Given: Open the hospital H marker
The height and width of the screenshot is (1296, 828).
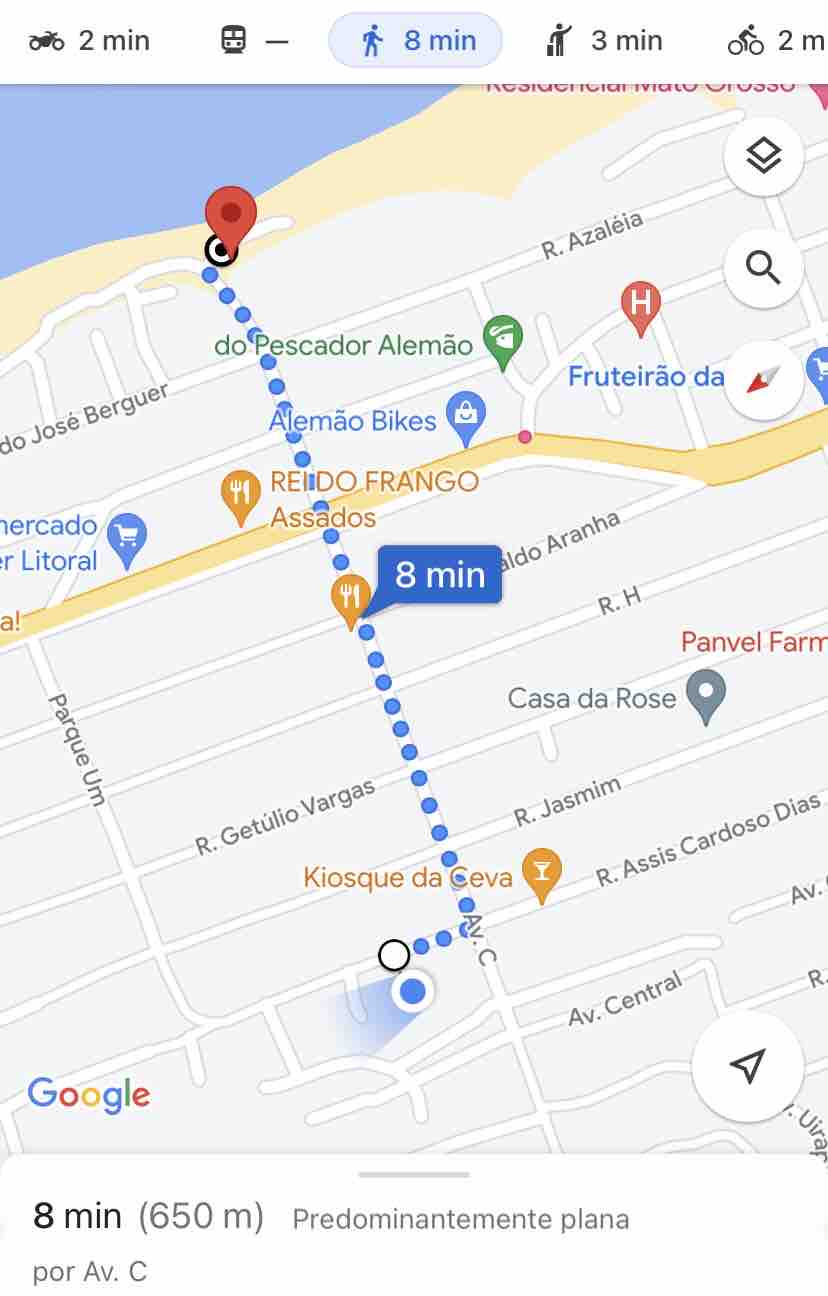Looking at the screenshot, I should [640, 303].
